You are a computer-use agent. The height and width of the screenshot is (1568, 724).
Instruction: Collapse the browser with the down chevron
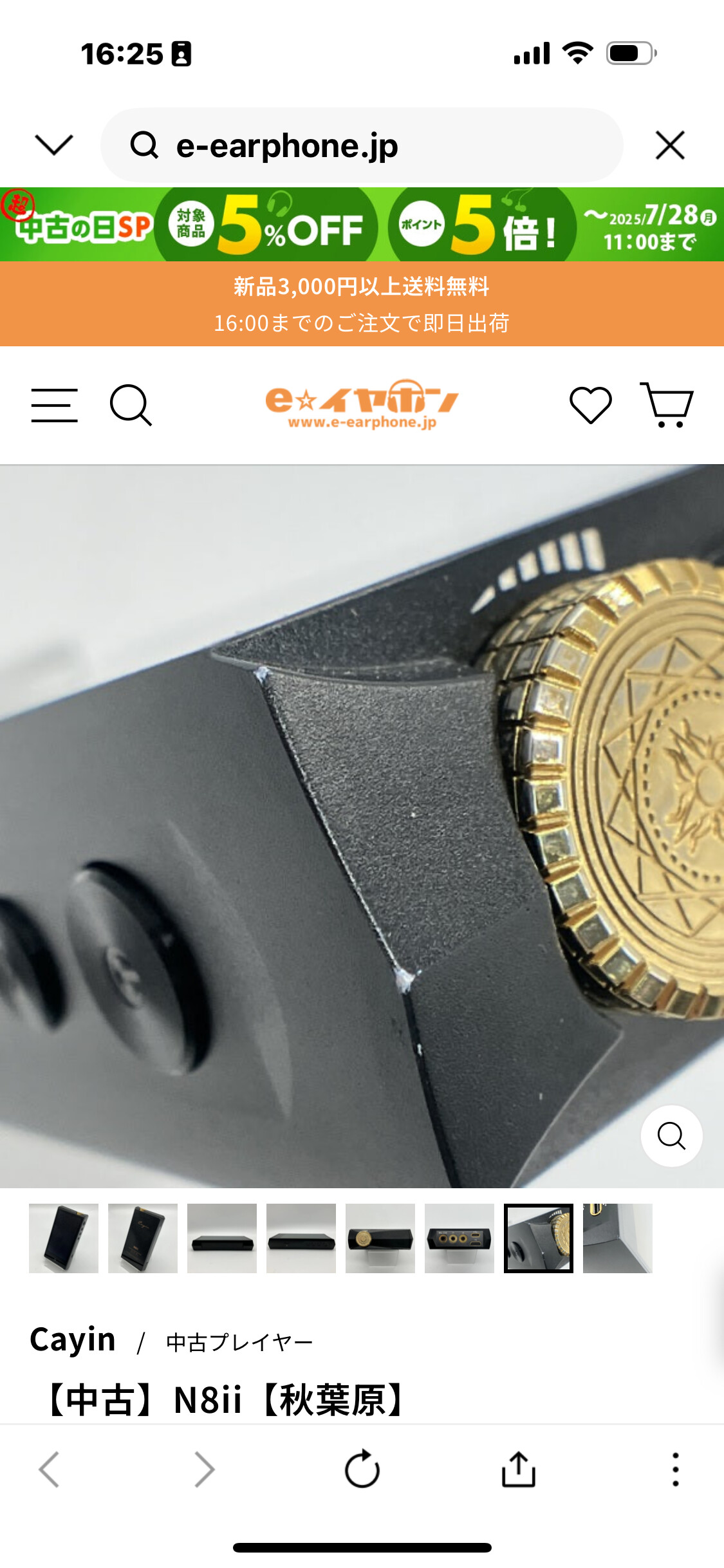(x=54, y=145)
